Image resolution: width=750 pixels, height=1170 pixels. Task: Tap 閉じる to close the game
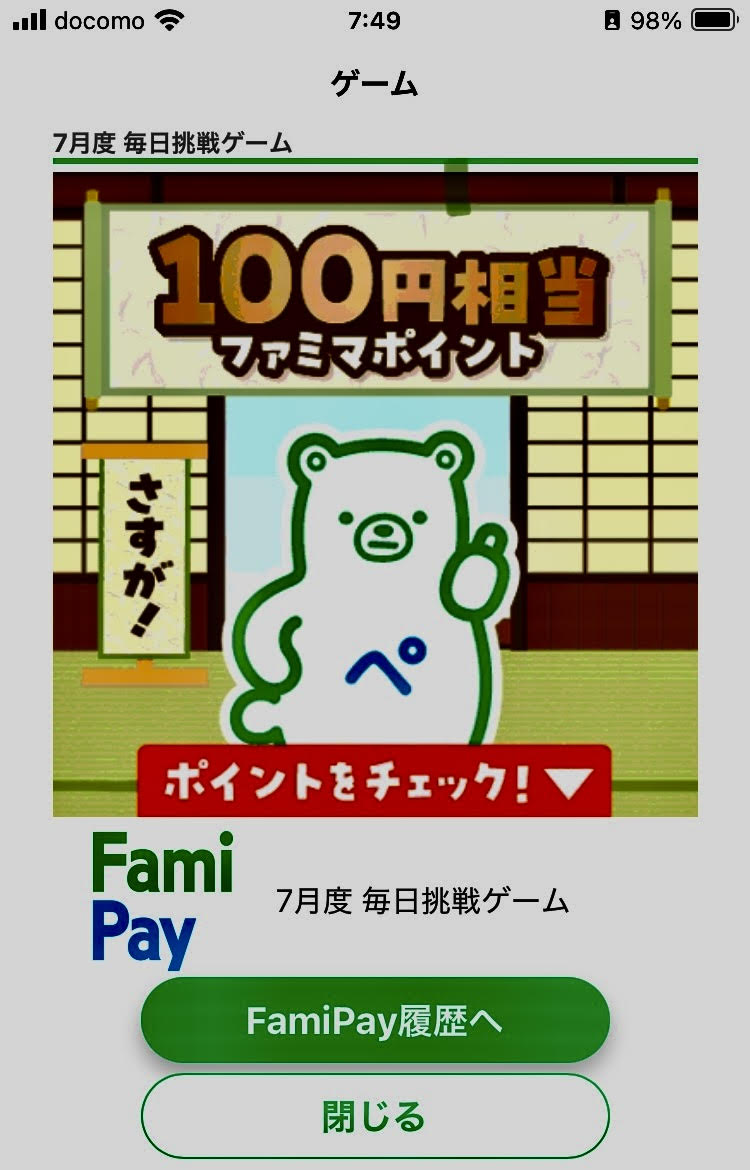[x=375, y=1116]
